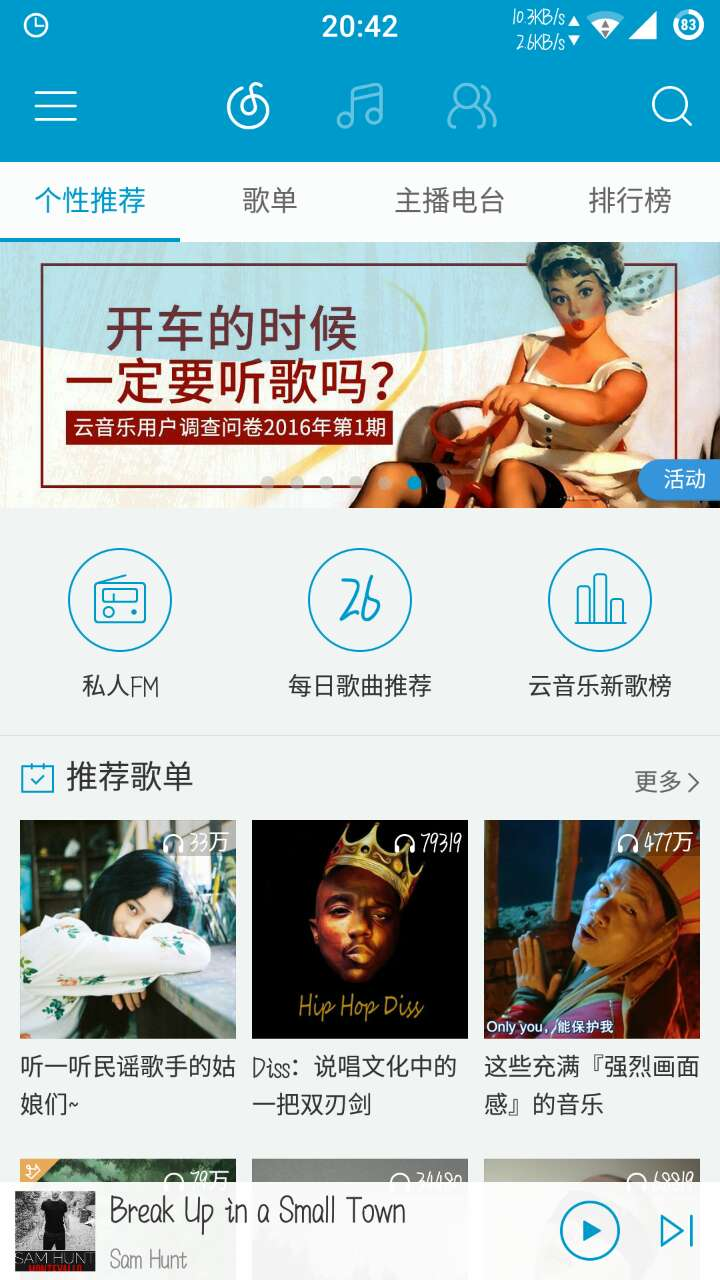Skip to the next track

[x=677, y=1230]
